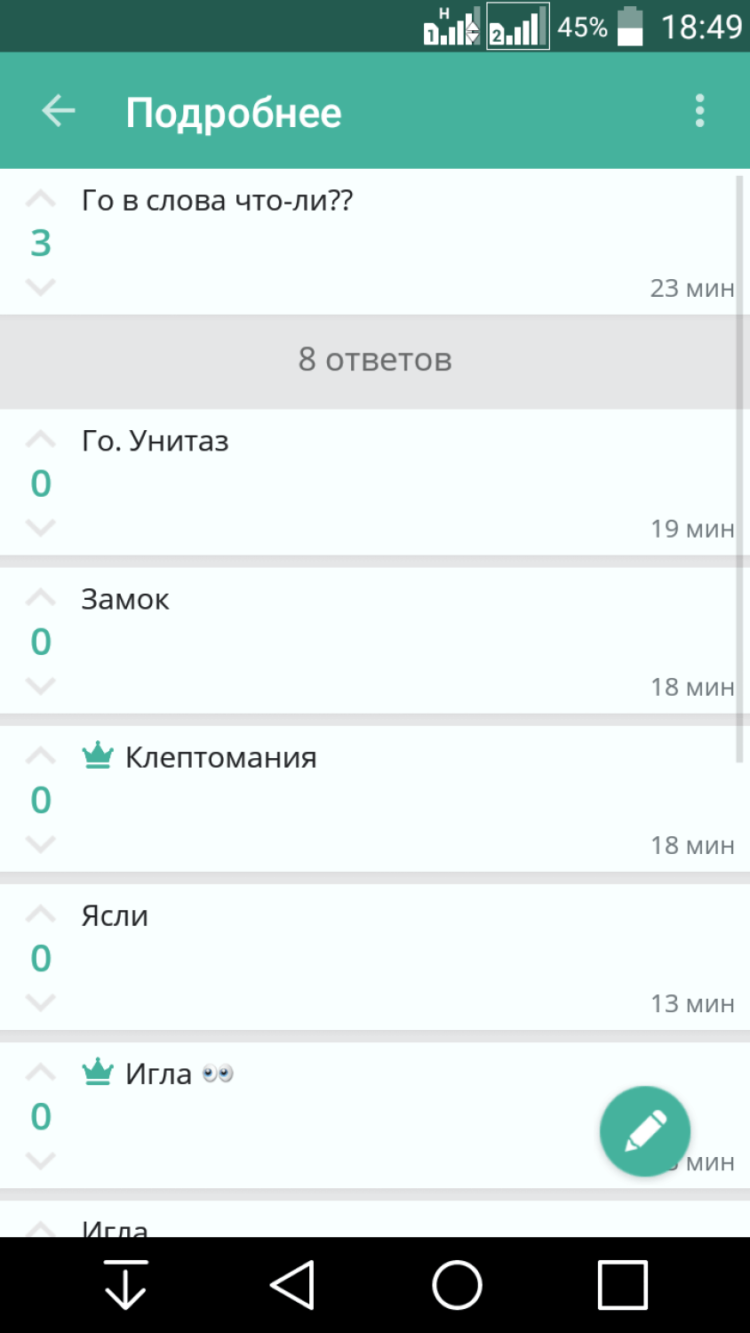Tap the 8 ответов divider header

(x=375, y=360)
